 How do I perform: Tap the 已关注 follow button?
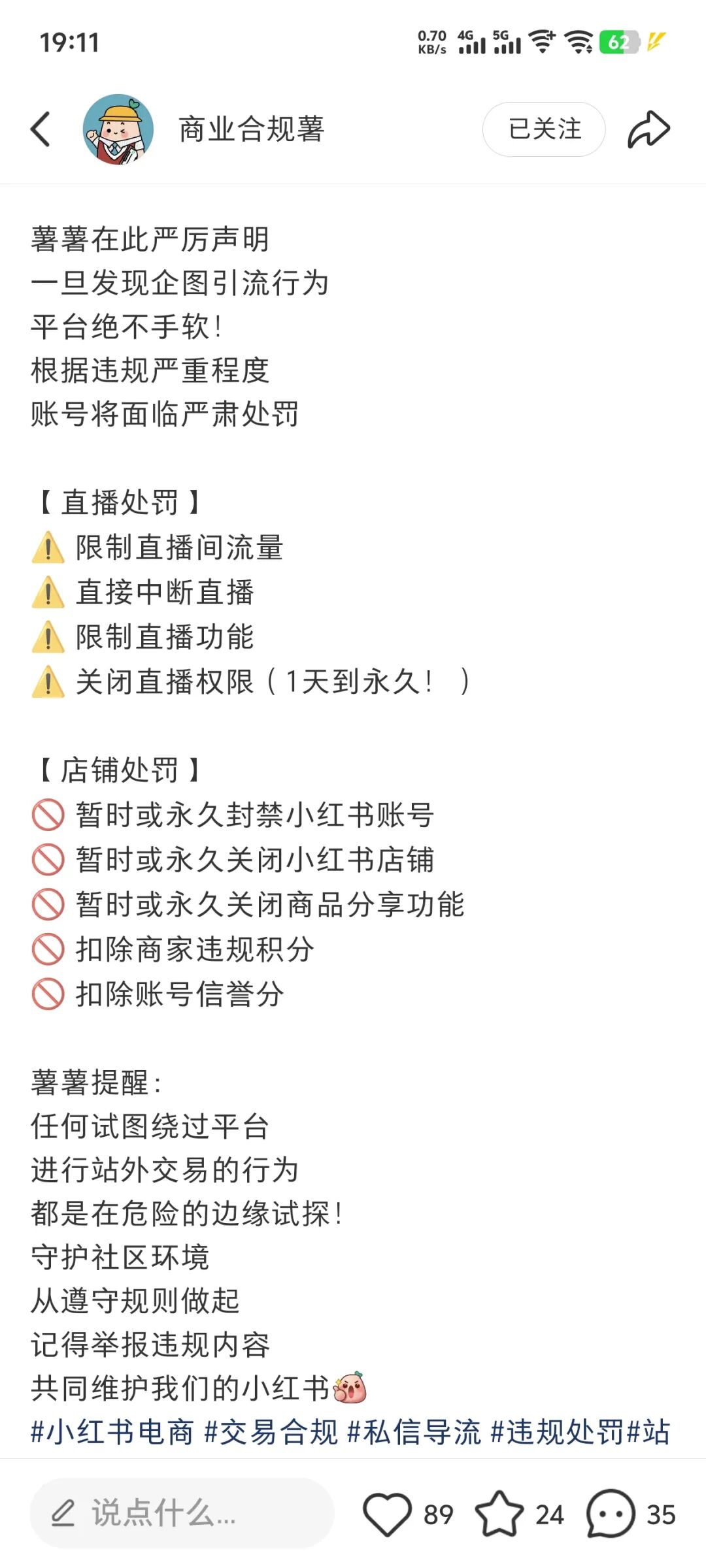pos(544,129)
